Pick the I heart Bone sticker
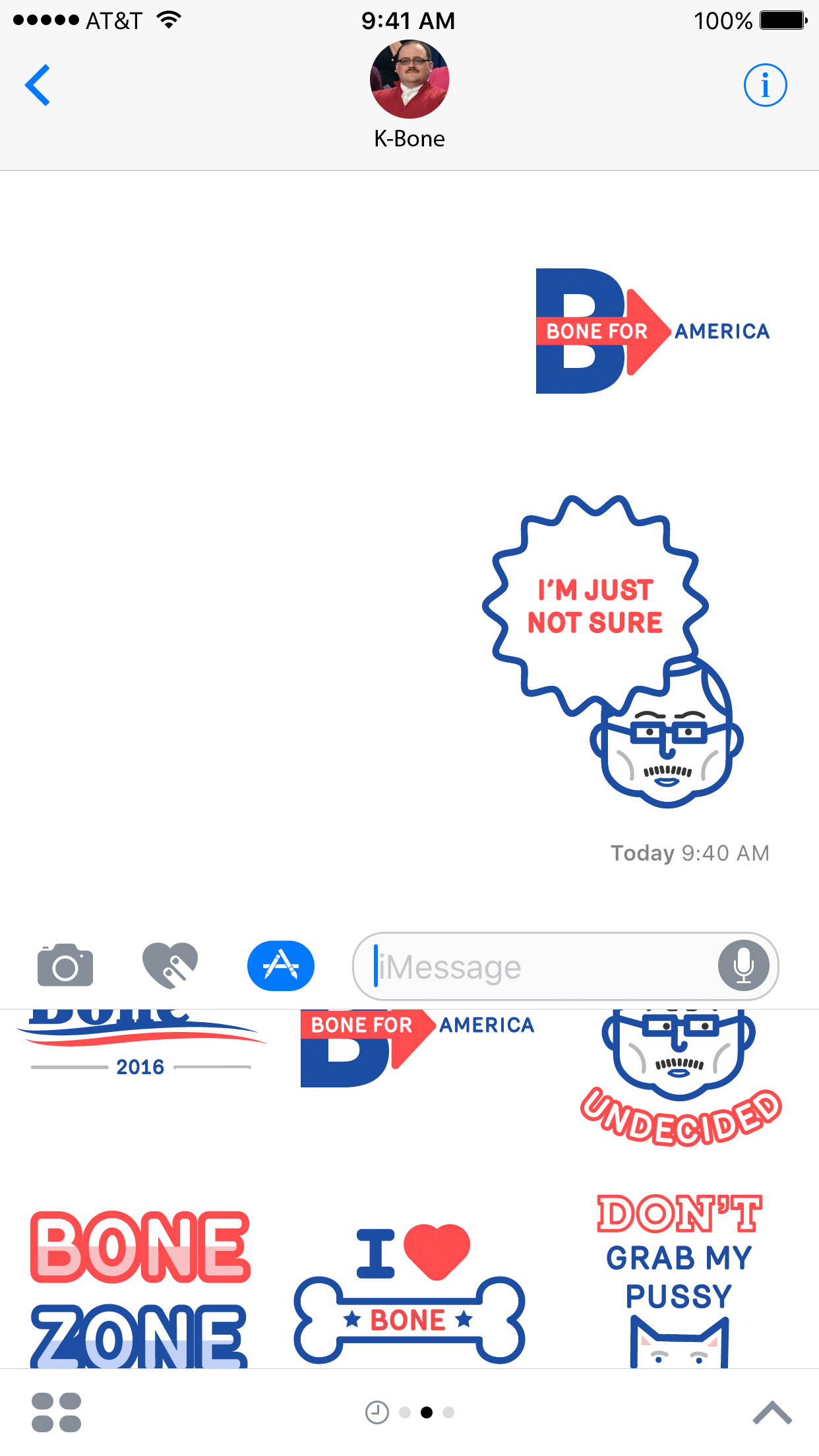Viewport: 819px width, 1456px height. (409, 1292)
